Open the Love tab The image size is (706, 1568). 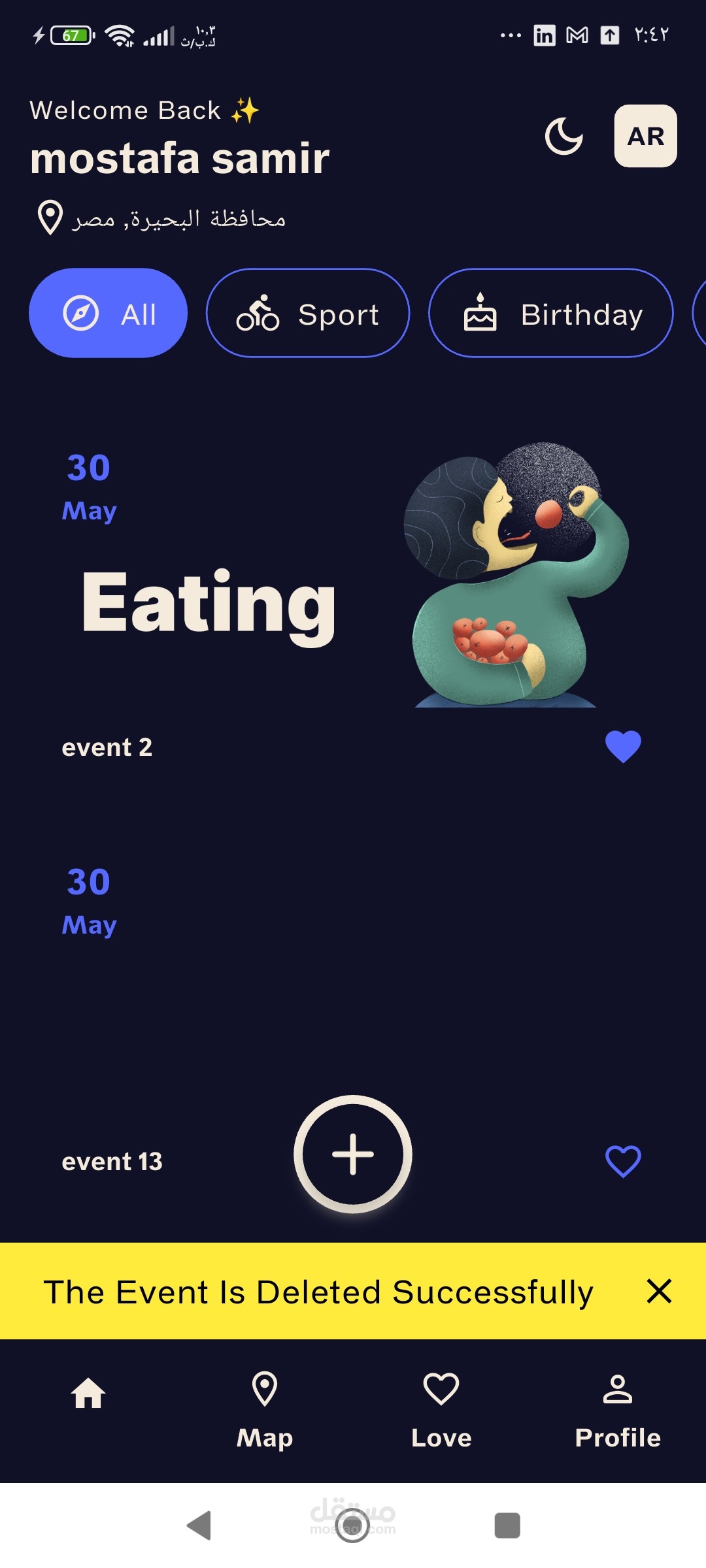point(441,1409)
